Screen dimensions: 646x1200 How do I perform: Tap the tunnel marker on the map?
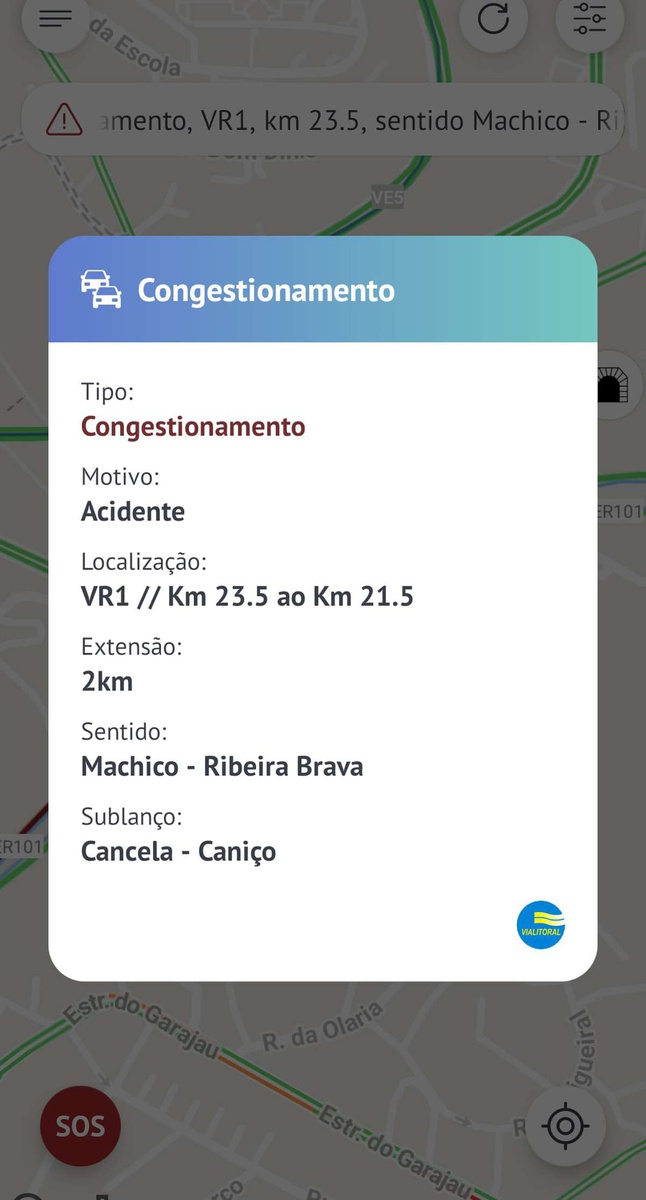614,384
